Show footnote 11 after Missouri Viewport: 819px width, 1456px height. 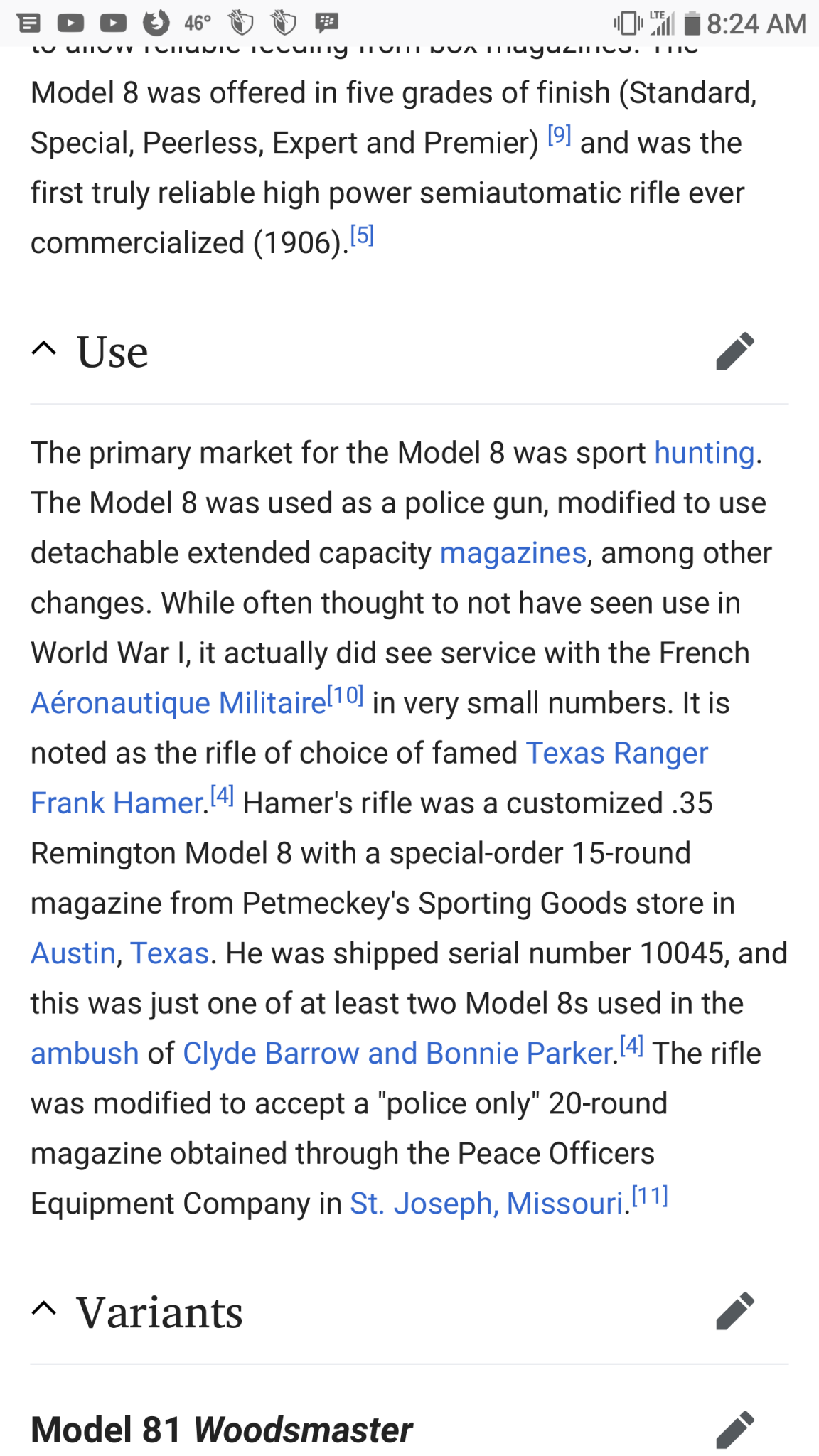coord(650,1196)
